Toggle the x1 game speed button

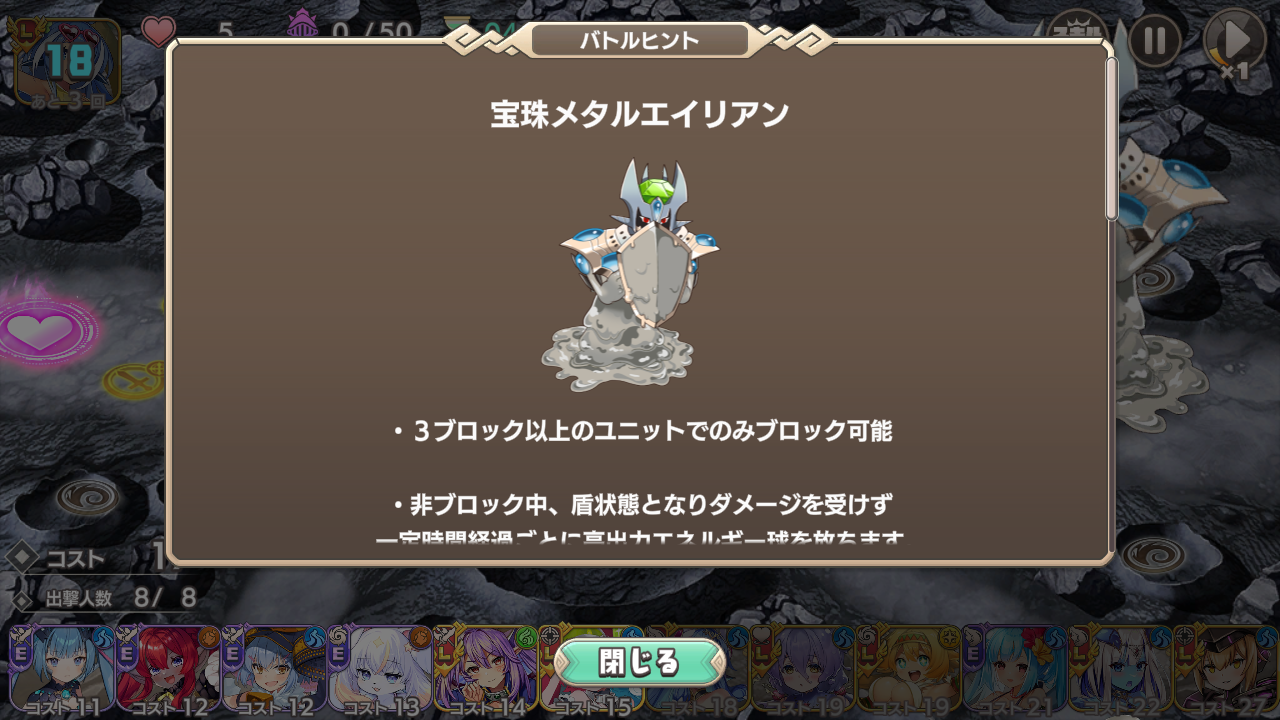tap(1235, 41)
